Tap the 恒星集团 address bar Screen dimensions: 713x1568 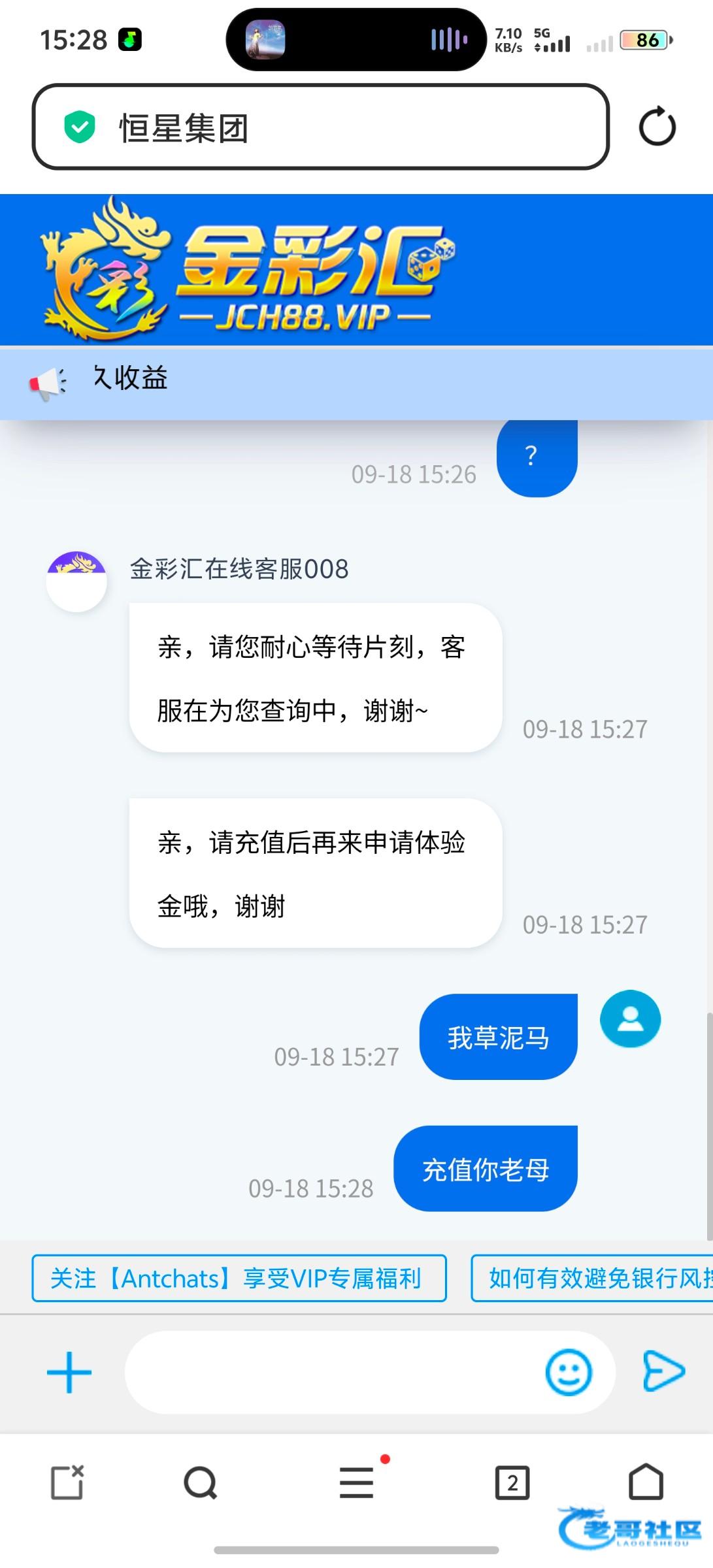click(320, 127)
